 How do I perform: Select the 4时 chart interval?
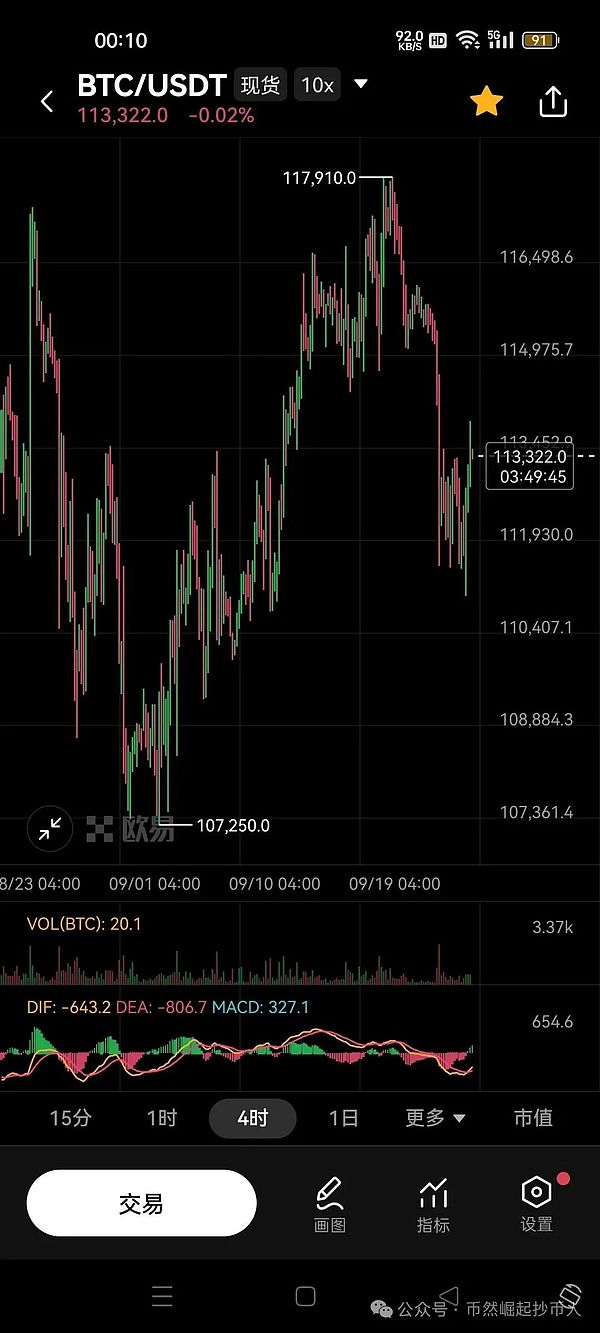[252, 1118]
